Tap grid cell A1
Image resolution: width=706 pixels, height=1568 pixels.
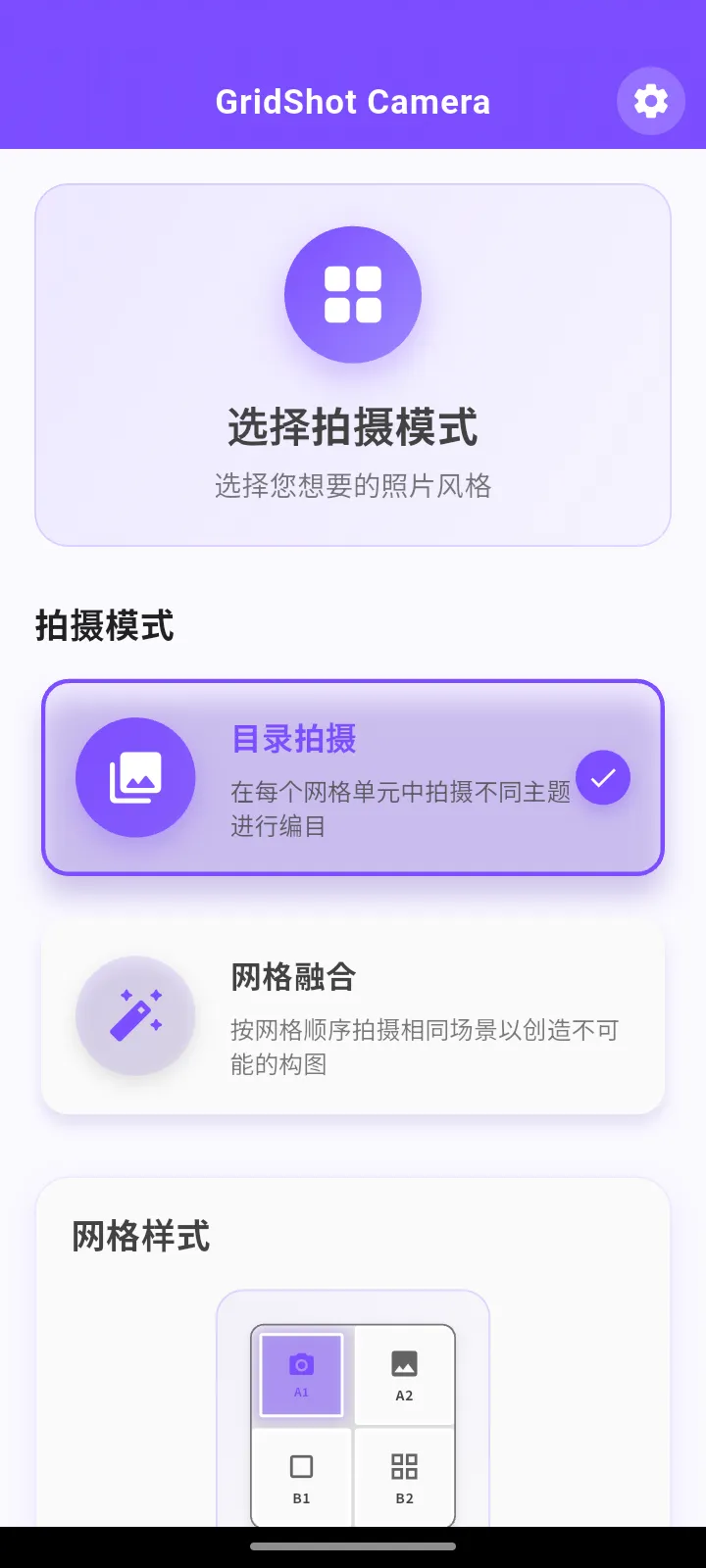pyautogui.click(x=301, y=1375)
